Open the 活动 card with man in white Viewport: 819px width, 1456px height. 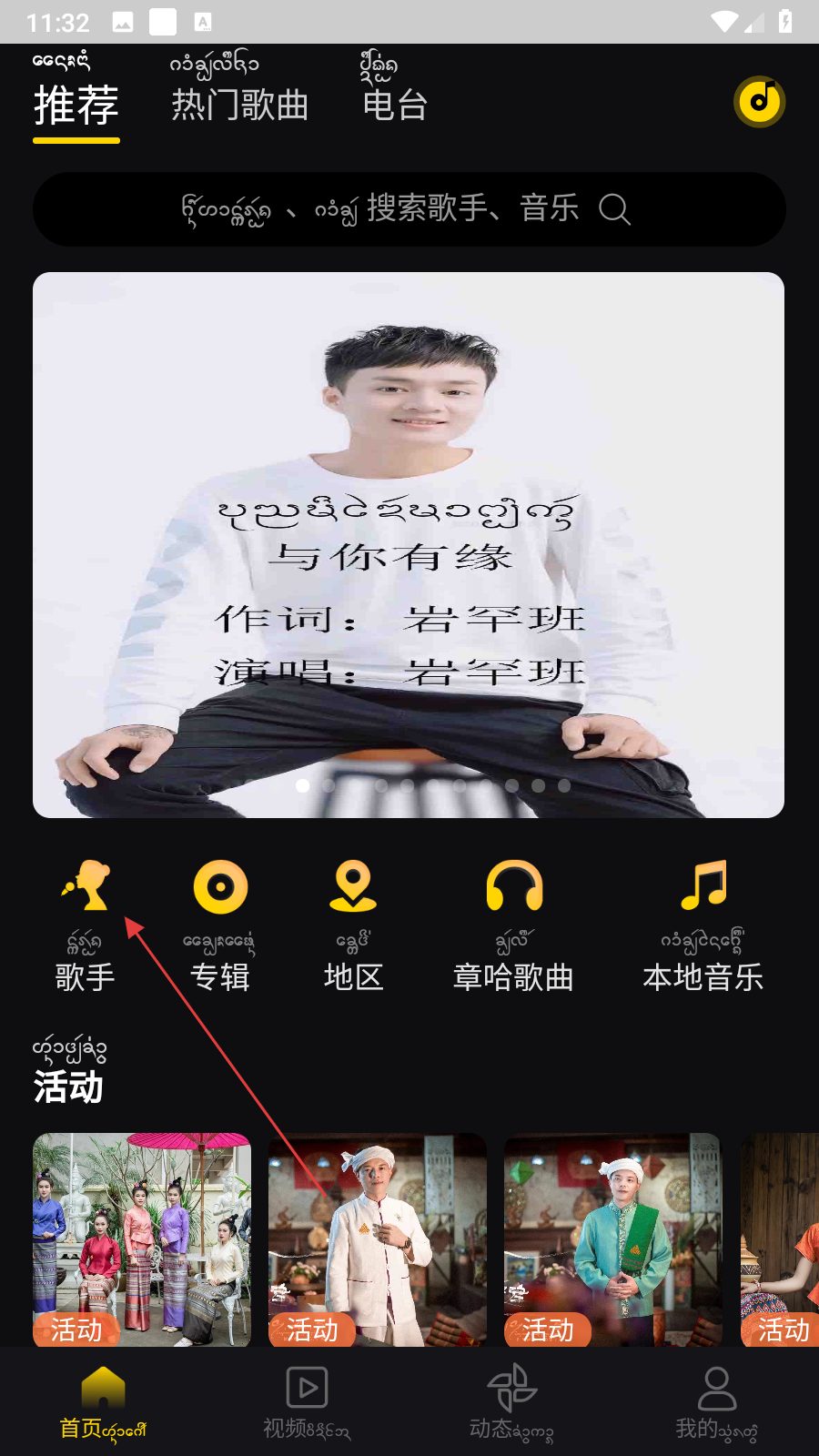pyautogui.click(x=378, y=1239)
